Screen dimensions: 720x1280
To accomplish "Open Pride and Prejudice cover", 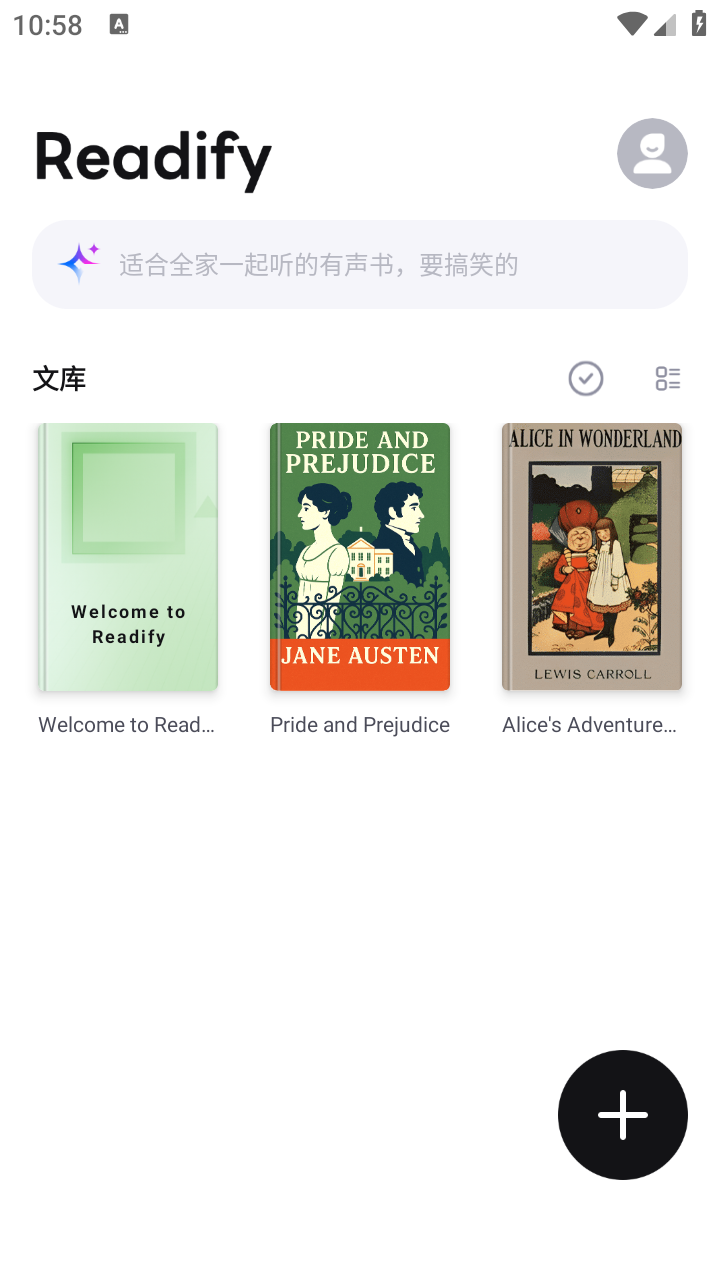I will point(359,556).
